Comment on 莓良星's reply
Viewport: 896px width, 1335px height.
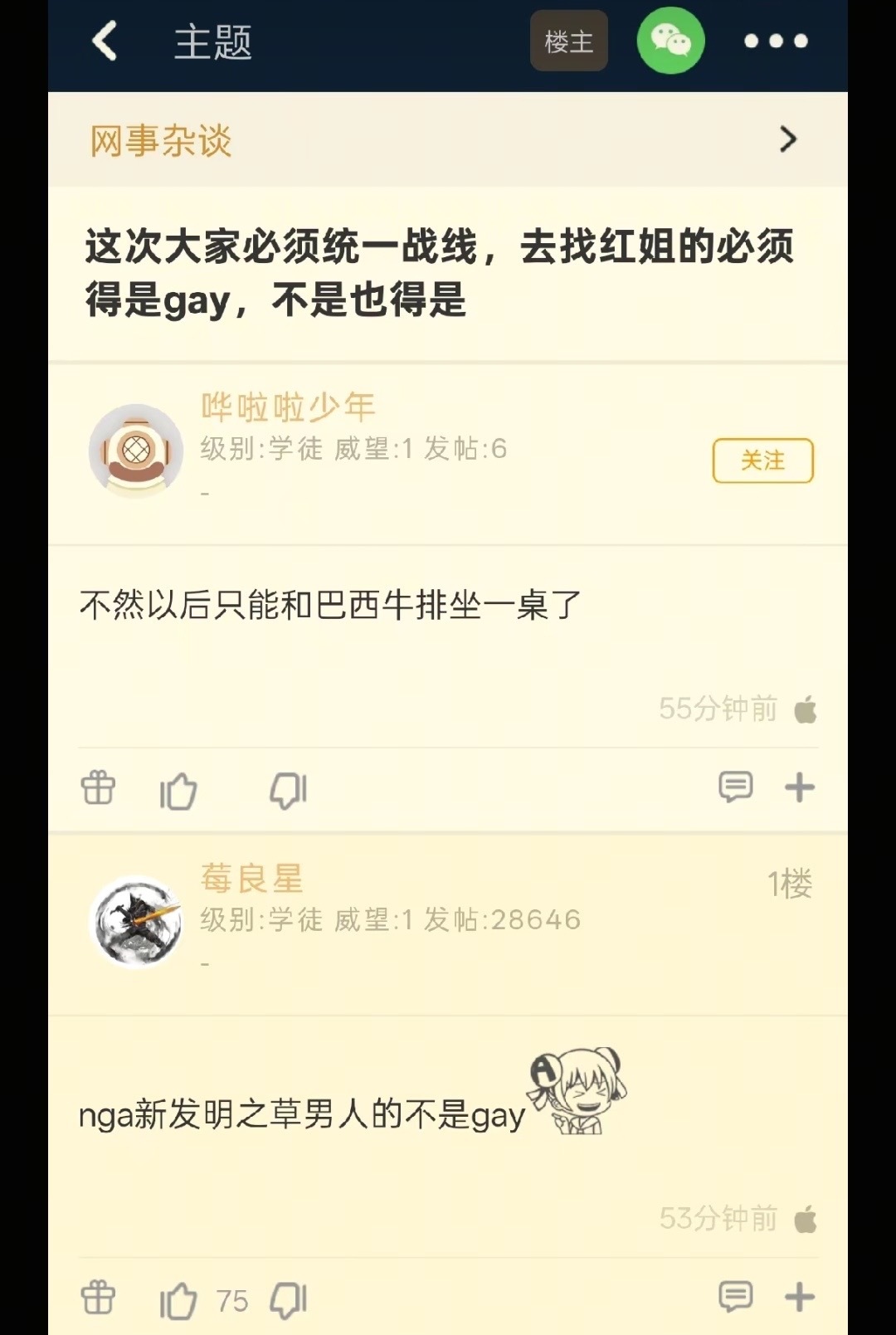pyautogui.click(x=735, y=1296)
